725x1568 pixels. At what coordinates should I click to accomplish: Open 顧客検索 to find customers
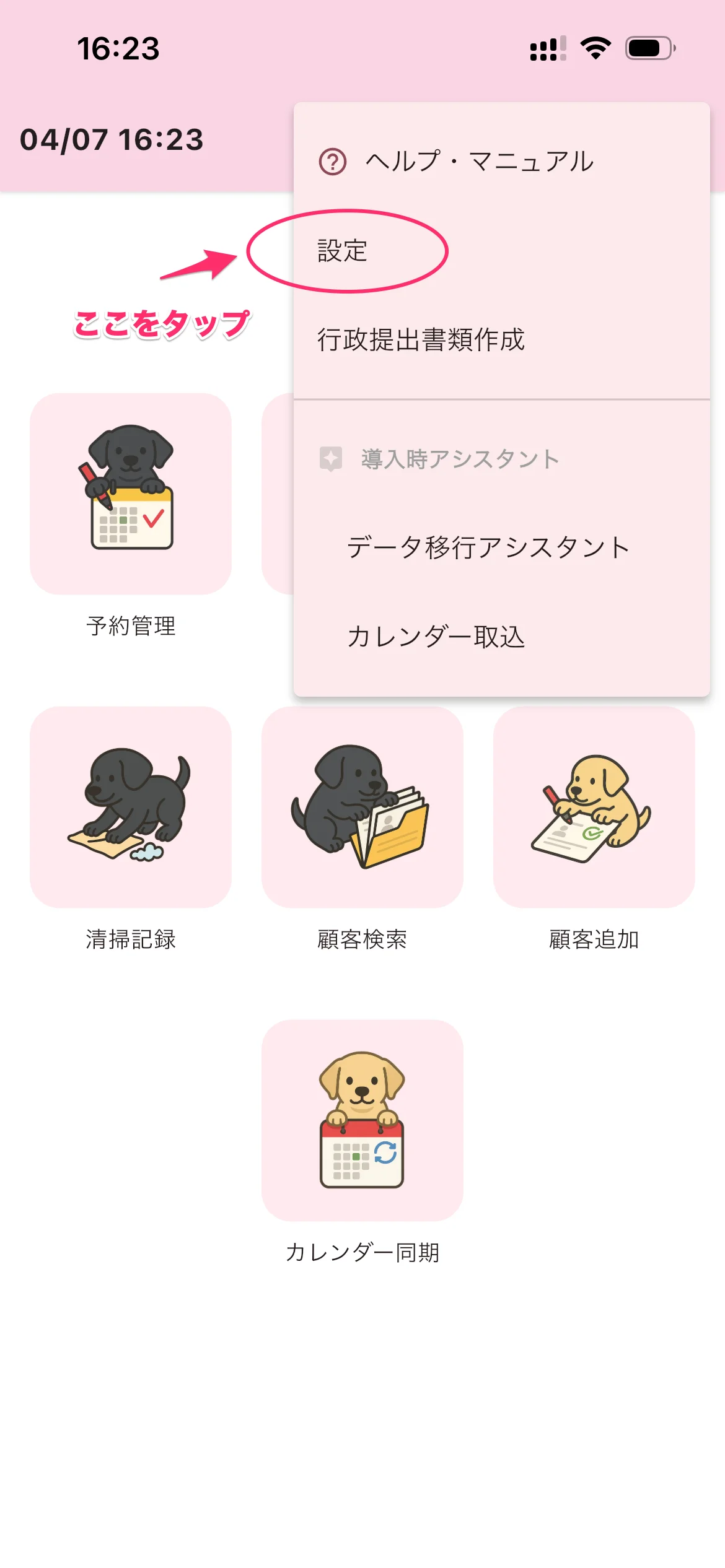pyautogui.click(x=362, y=807)
